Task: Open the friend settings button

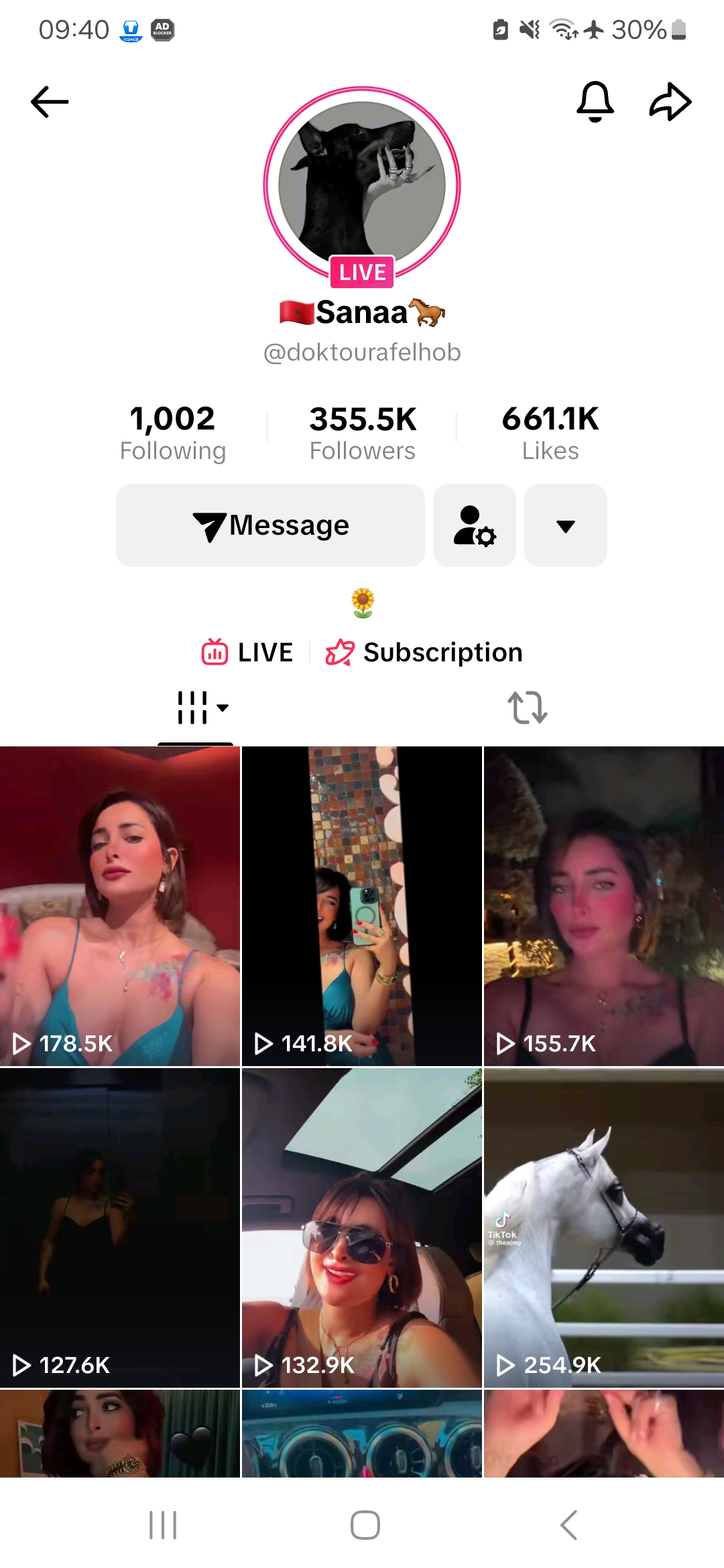Action: coord(475,525)
